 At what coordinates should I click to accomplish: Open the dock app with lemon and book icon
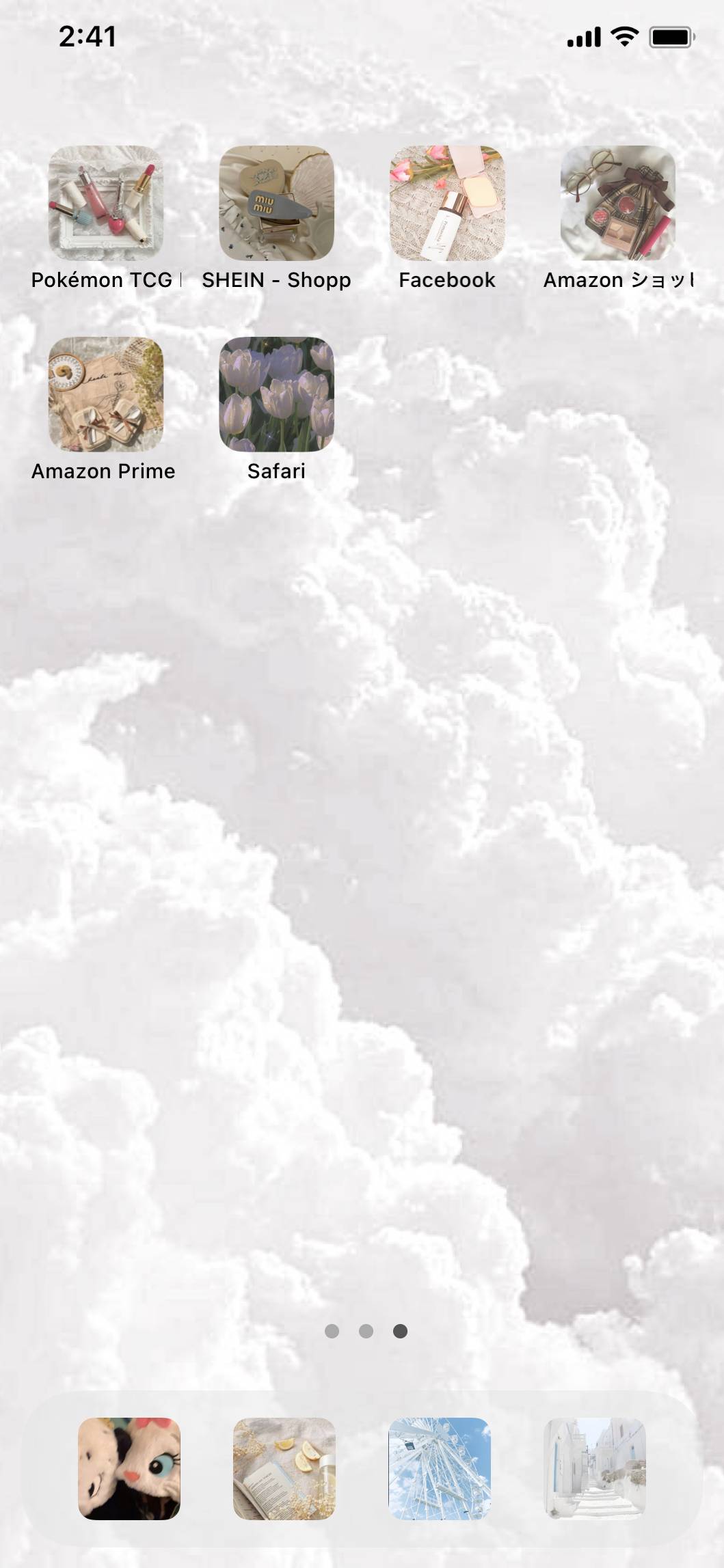(284, 1468)
